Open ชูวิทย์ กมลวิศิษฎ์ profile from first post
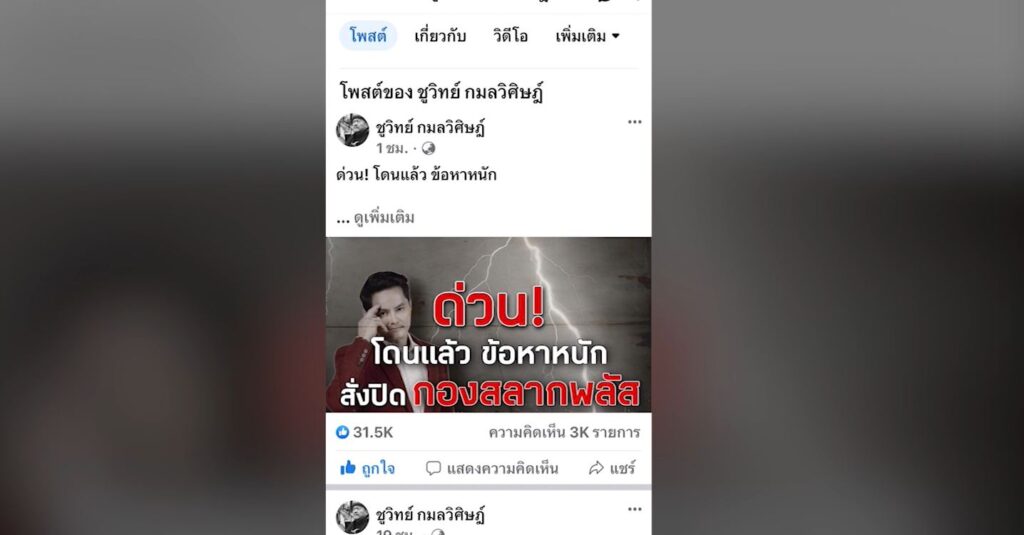 click(430, 128)
